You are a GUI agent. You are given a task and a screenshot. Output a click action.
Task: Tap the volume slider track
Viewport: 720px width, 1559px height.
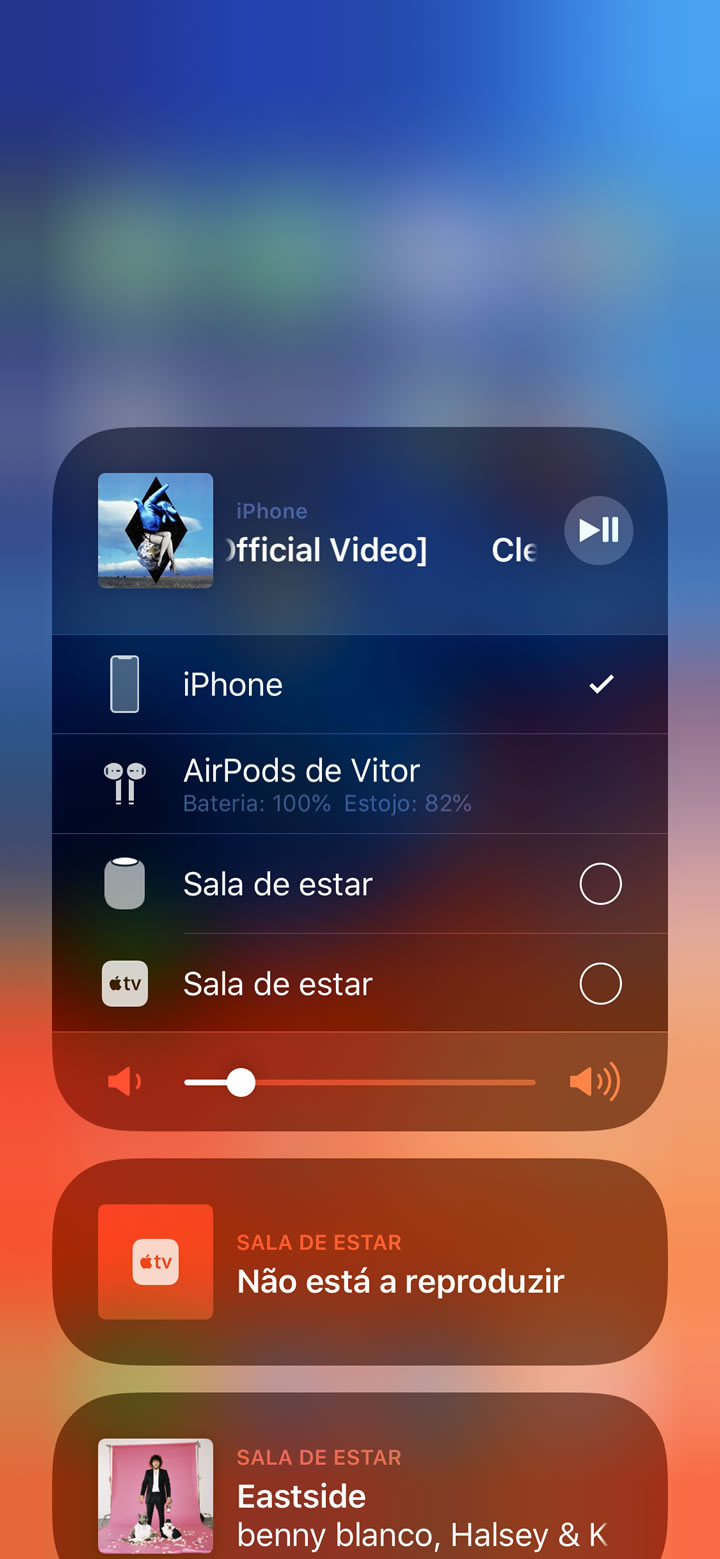[360, 1082]
